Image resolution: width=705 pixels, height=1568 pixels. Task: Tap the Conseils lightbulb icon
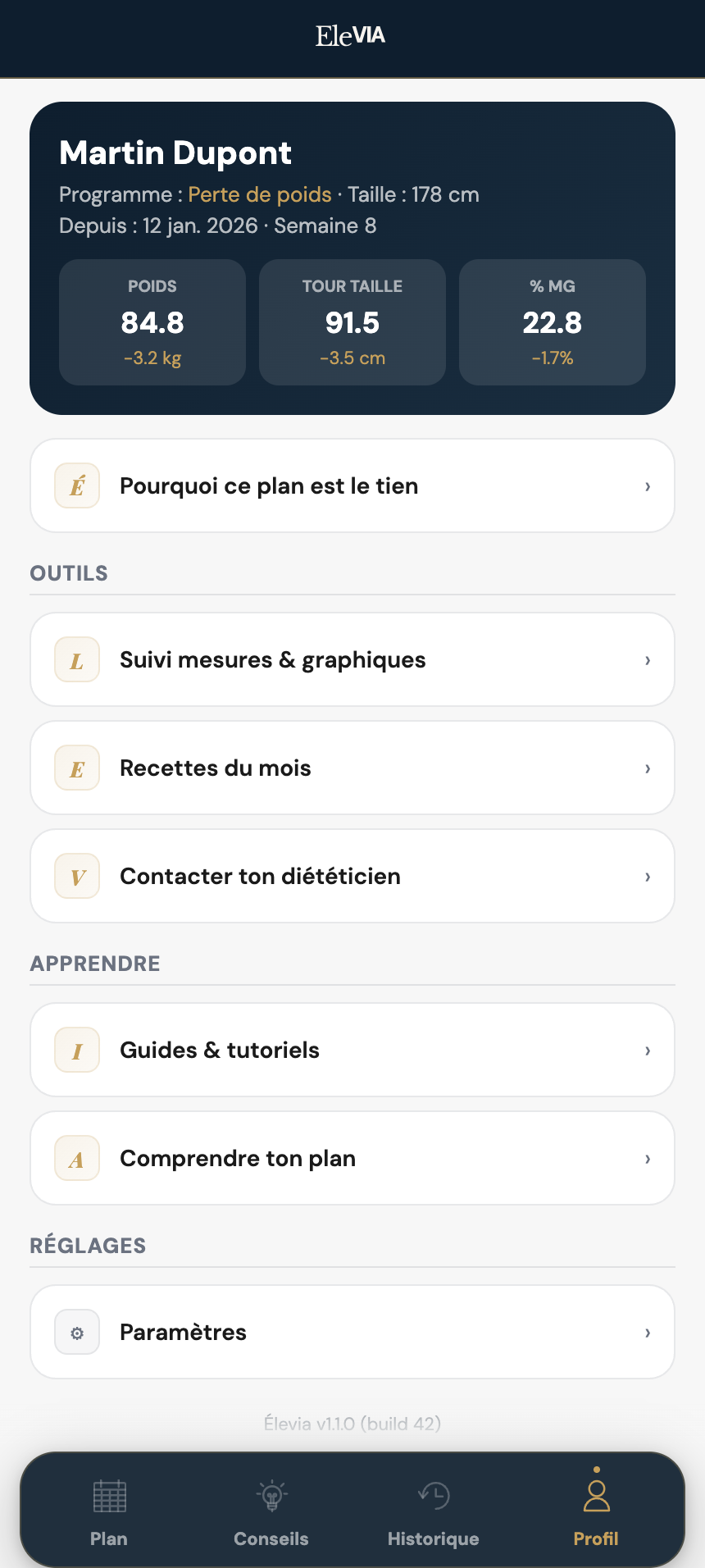click(271, 1495)
